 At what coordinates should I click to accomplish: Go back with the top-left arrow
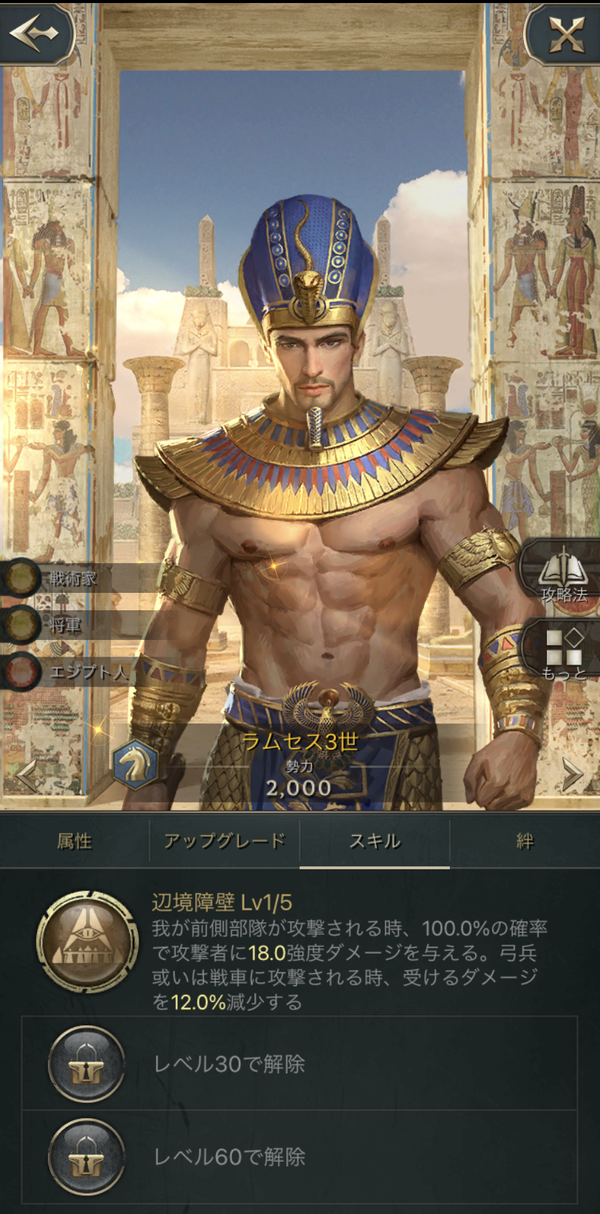tap(35, 33)
